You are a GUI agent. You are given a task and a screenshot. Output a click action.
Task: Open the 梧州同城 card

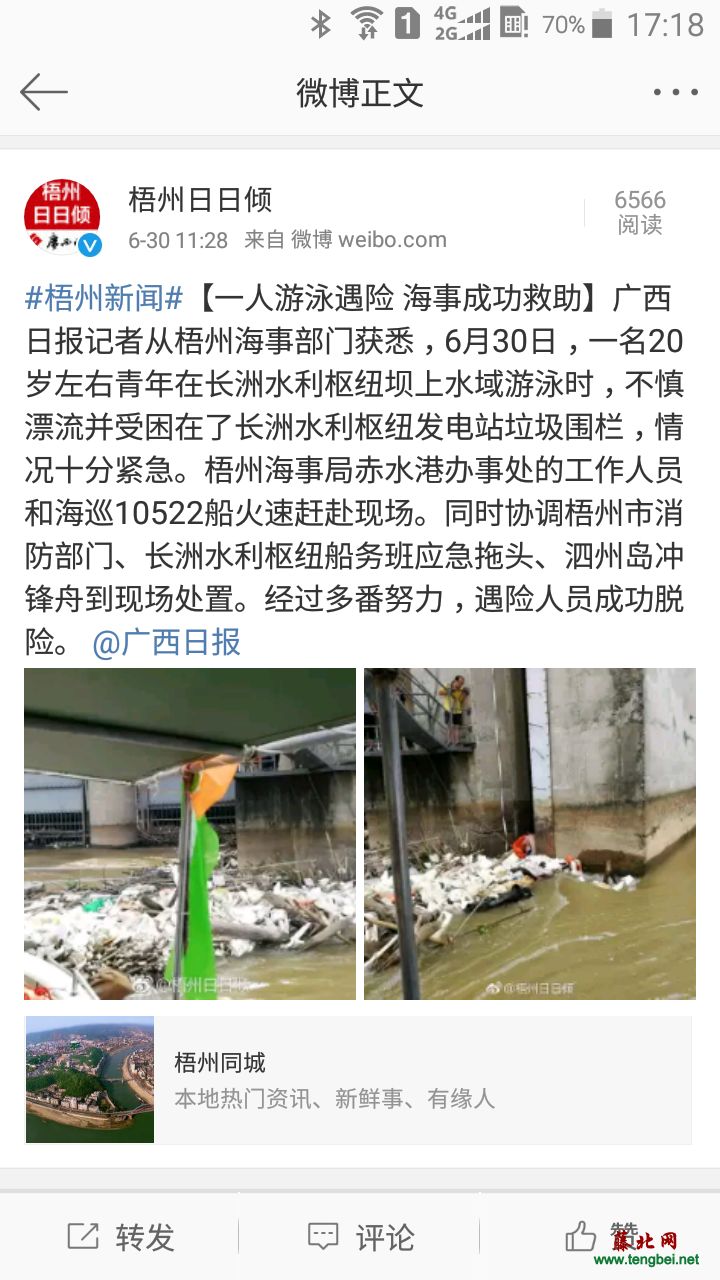point(358,1080)
